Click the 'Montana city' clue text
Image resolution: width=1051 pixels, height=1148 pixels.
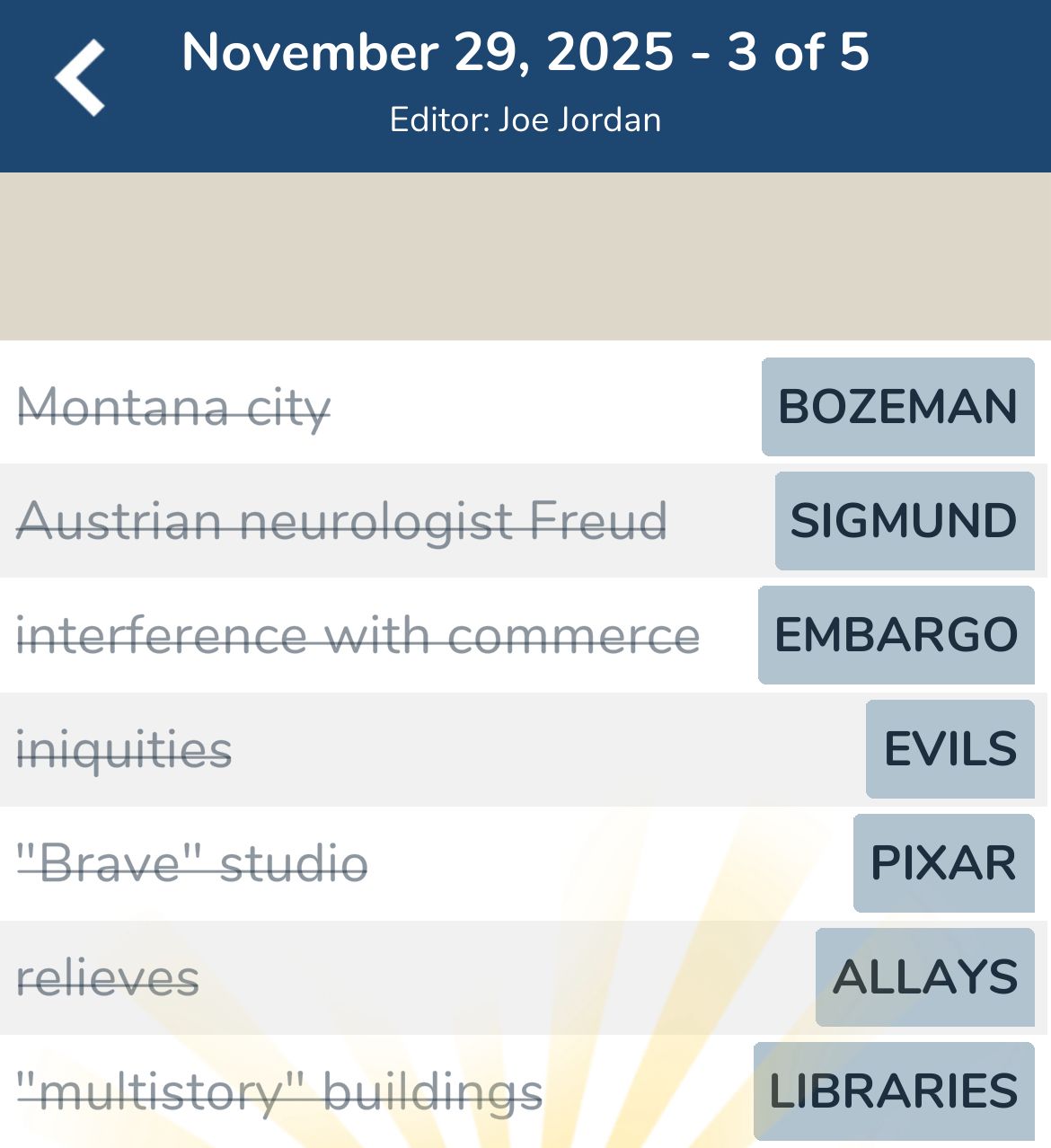(174, 409)
